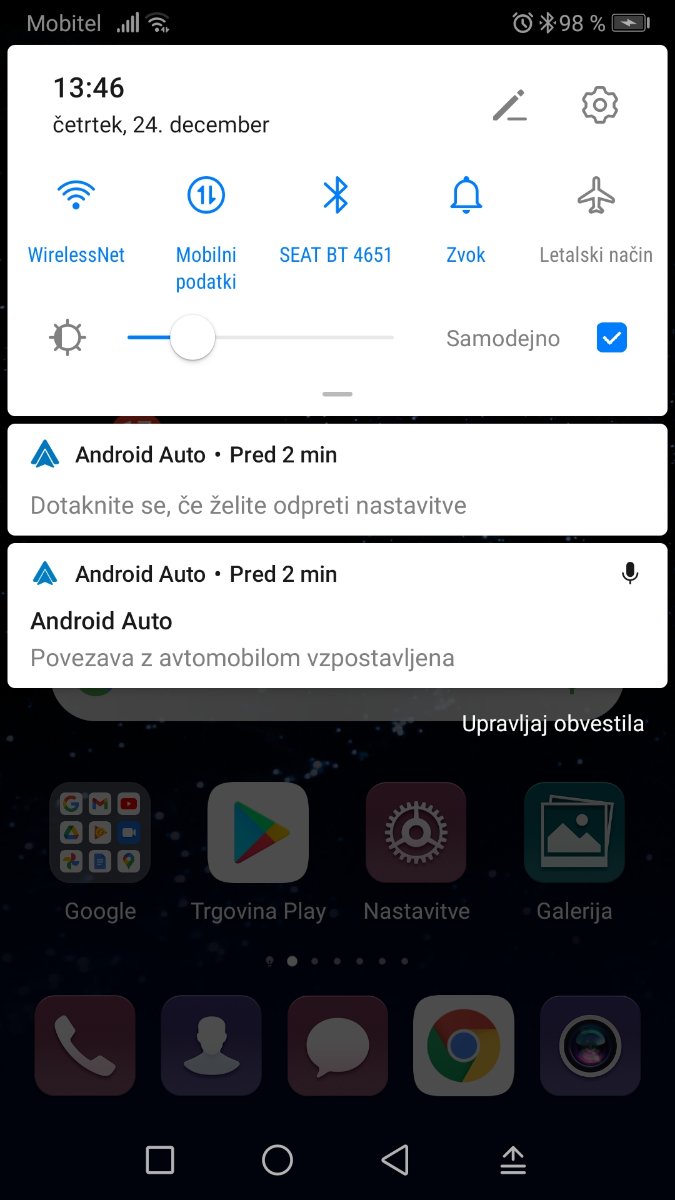This screenshot has width=675, height=1200.
Task: Expand the quick settings panel handle
Action: click(x=338, y=394)
